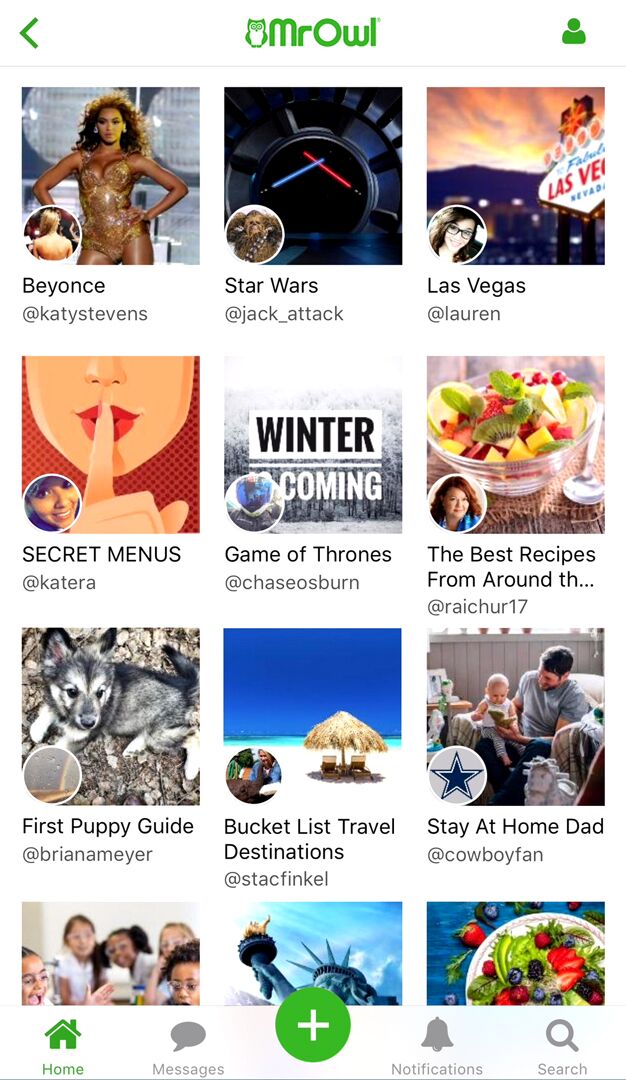Open the Las Vegas tile
The image size is (626, 1080).
pos(515,176)
